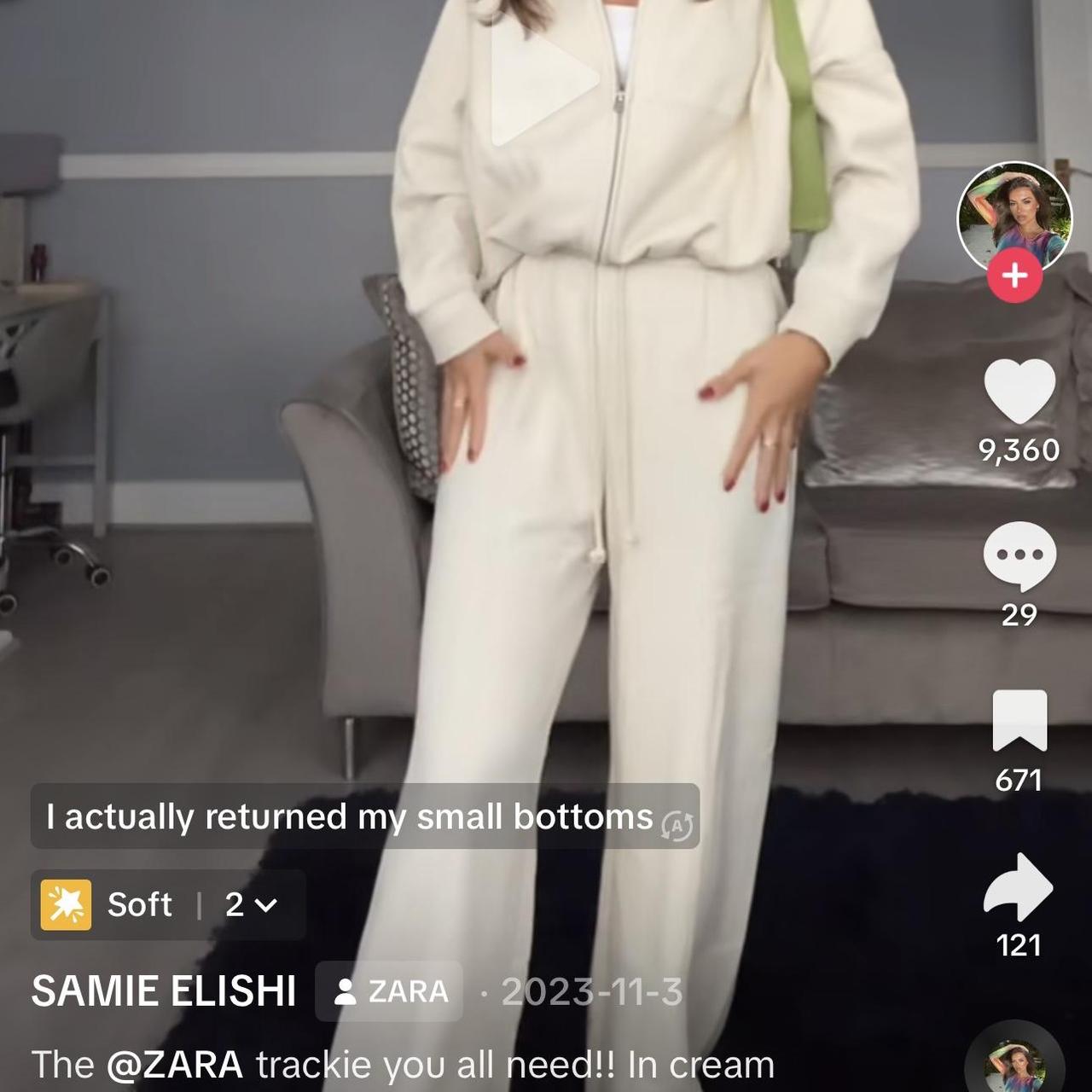Image resolution: width=1092 pixels, height=1092 pixels.
Task: Bookmark this video to favorites
Action: point(1019,721)
